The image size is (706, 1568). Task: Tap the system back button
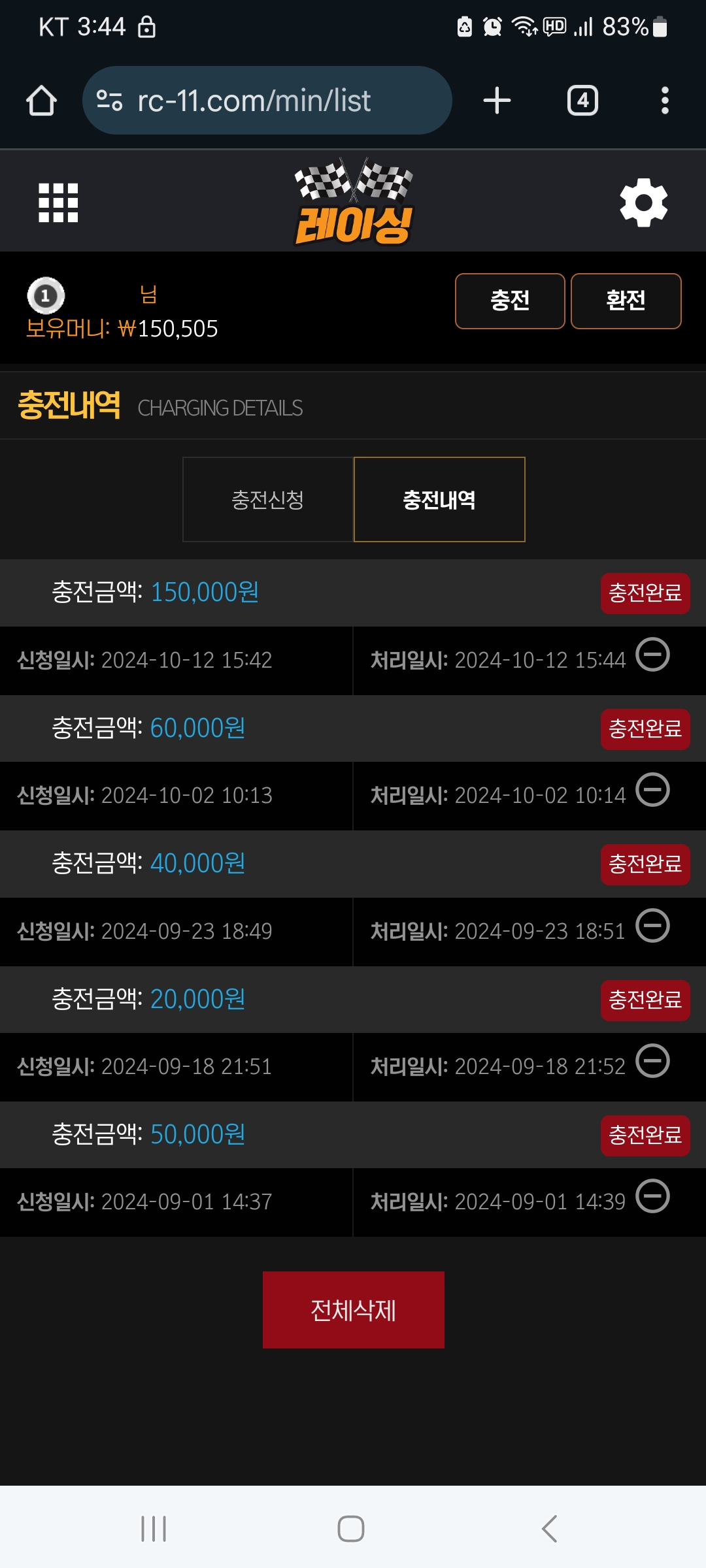coord(550,1529)
